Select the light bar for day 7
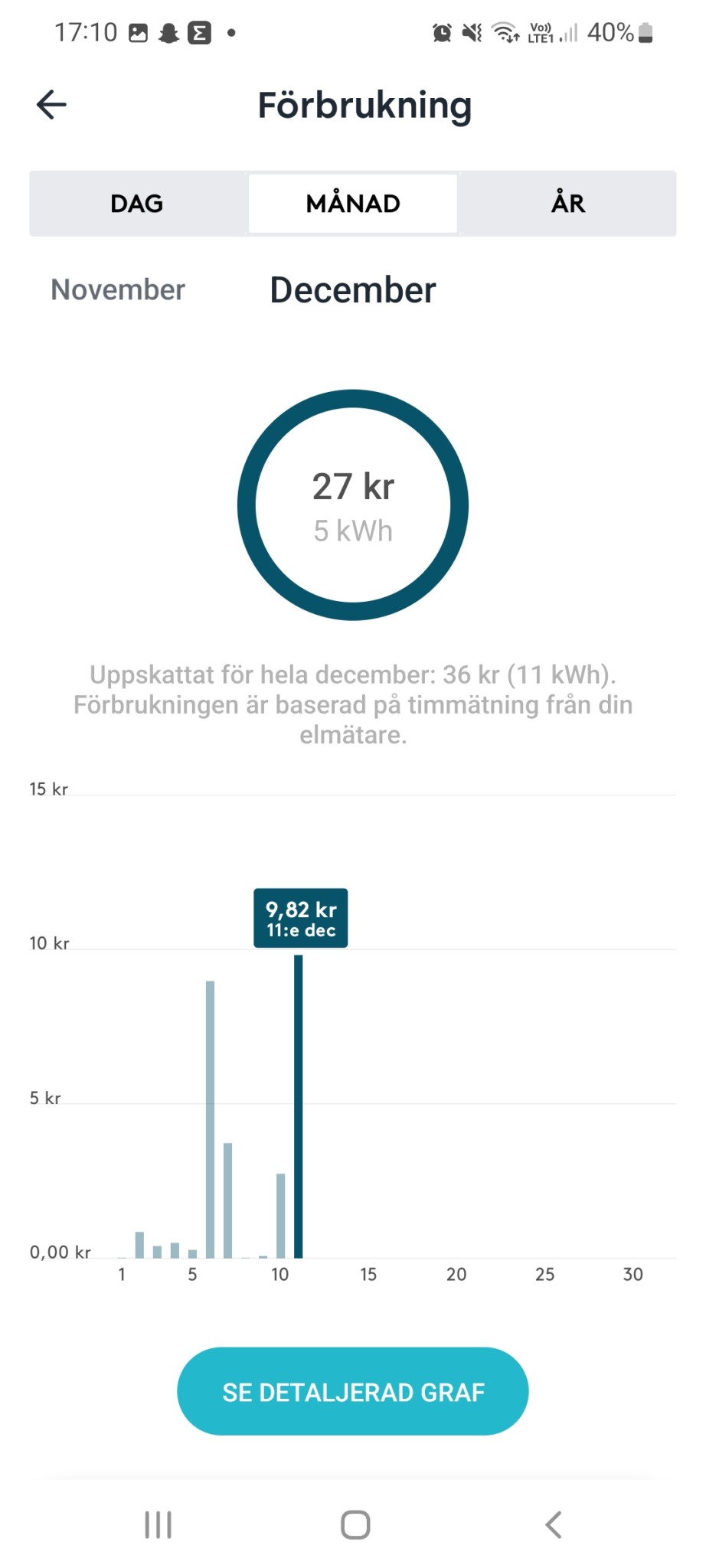Image resolution: width=706 pixels, height=1568 pixels. coord(227,1200)
